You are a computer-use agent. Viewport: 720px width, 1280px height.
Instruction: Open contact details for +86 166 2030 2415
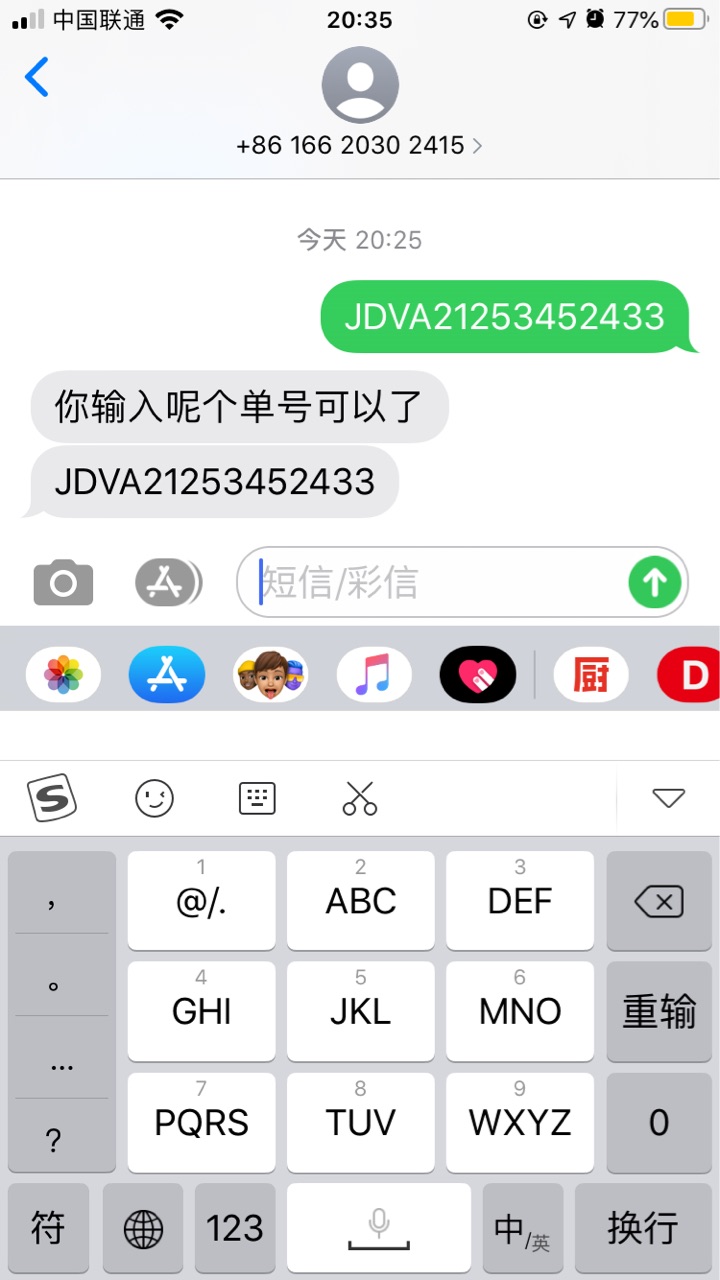pos(360,145)
